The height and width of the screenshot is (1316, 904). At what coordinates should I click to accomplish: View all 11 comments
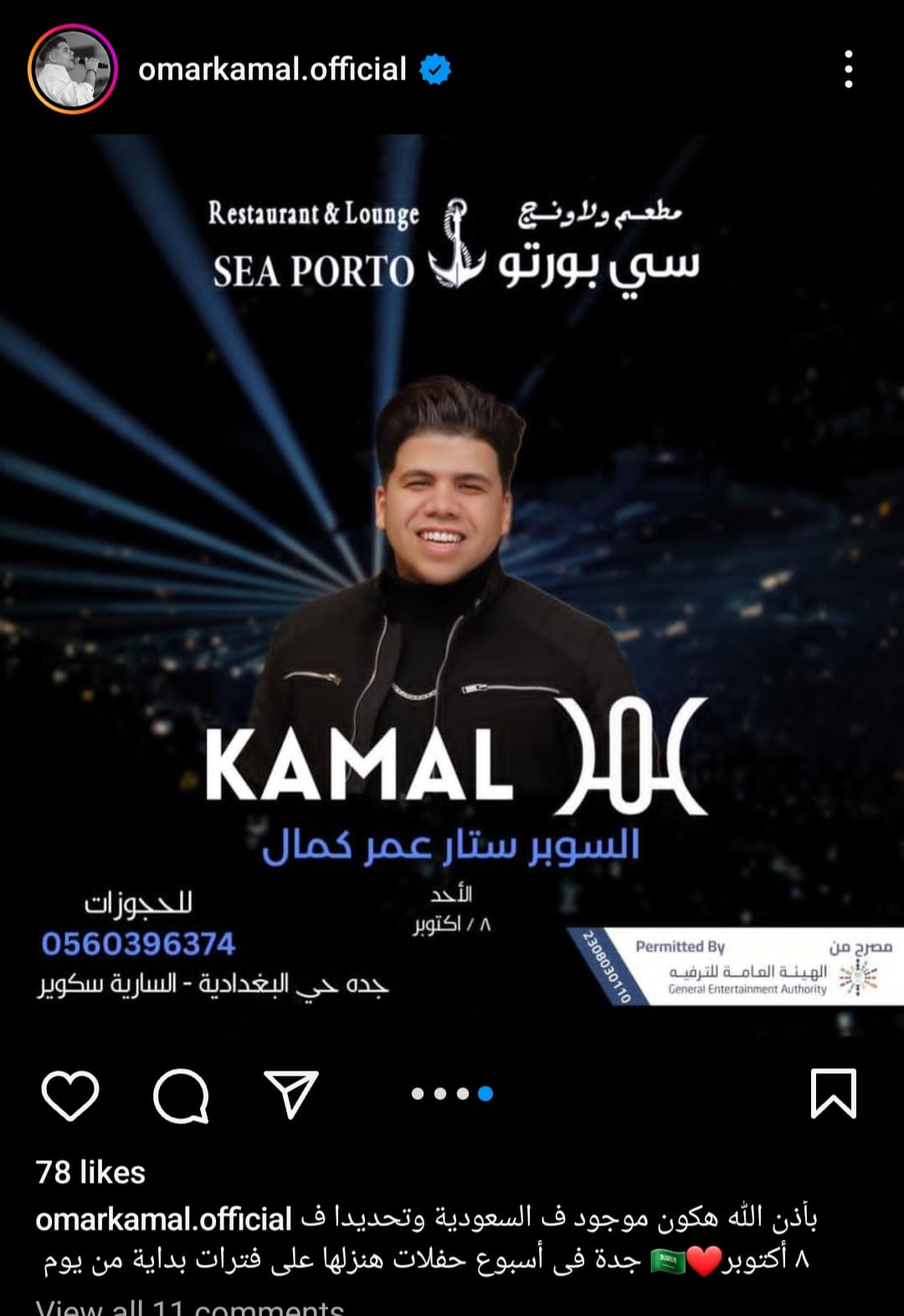(x=190, y=1307)
